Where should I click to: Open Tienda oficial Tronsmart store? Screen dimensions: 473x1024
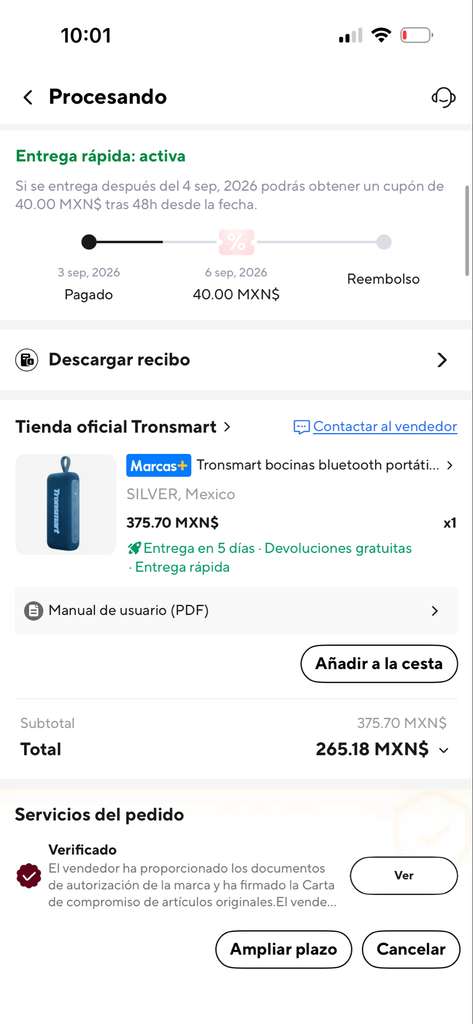(x=123, y=427)
